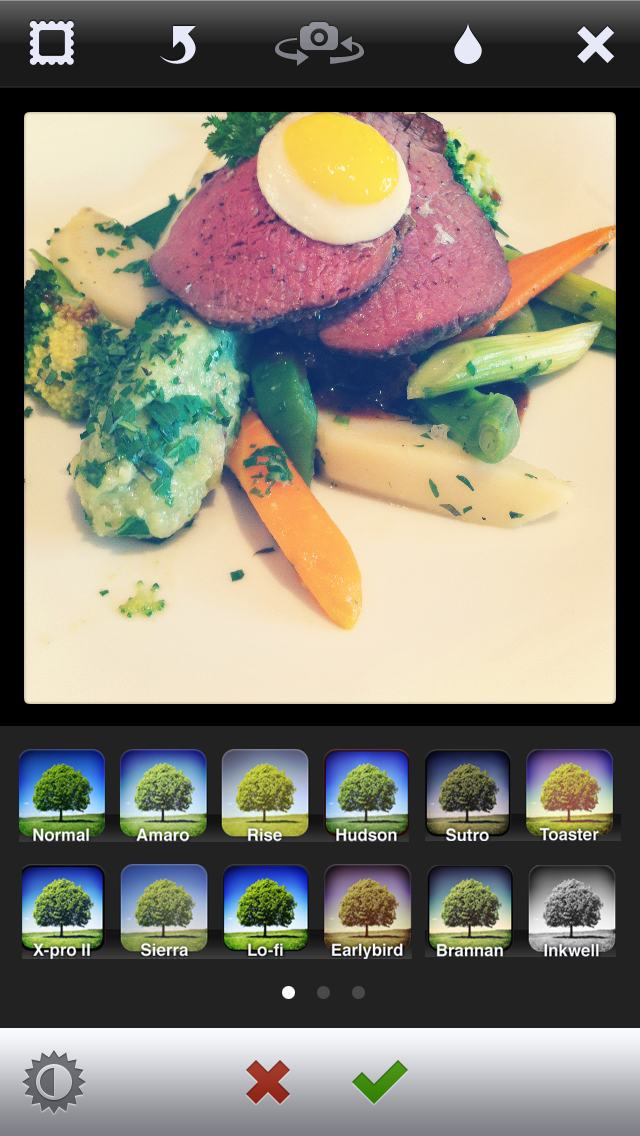The image size is (640, 1136).
Task: Close the photo editor
Action: 595,45
